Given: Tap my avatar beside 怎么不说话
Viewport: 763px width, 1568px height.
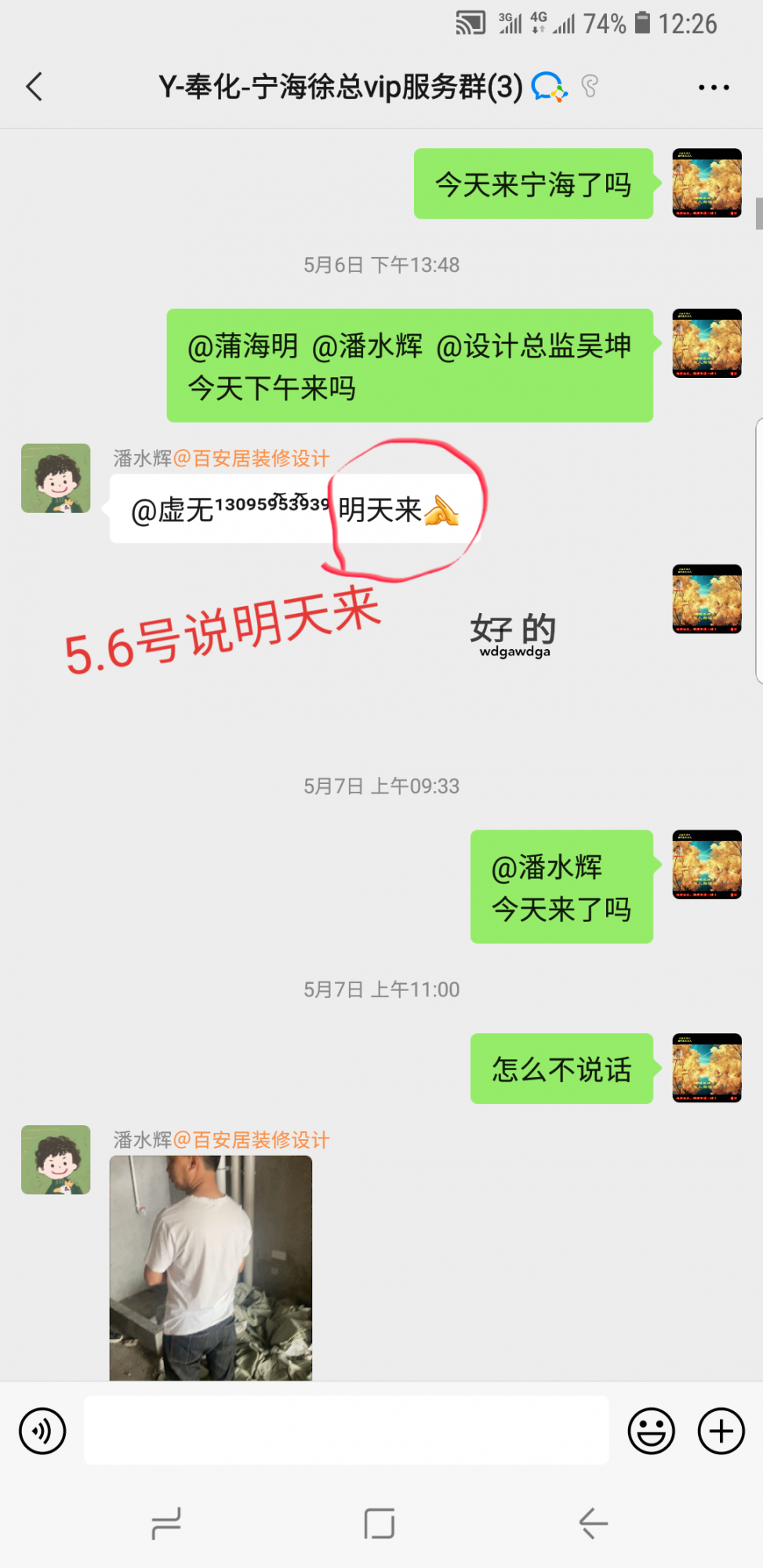Looking at the screenshot, I should click(707, 1068).
